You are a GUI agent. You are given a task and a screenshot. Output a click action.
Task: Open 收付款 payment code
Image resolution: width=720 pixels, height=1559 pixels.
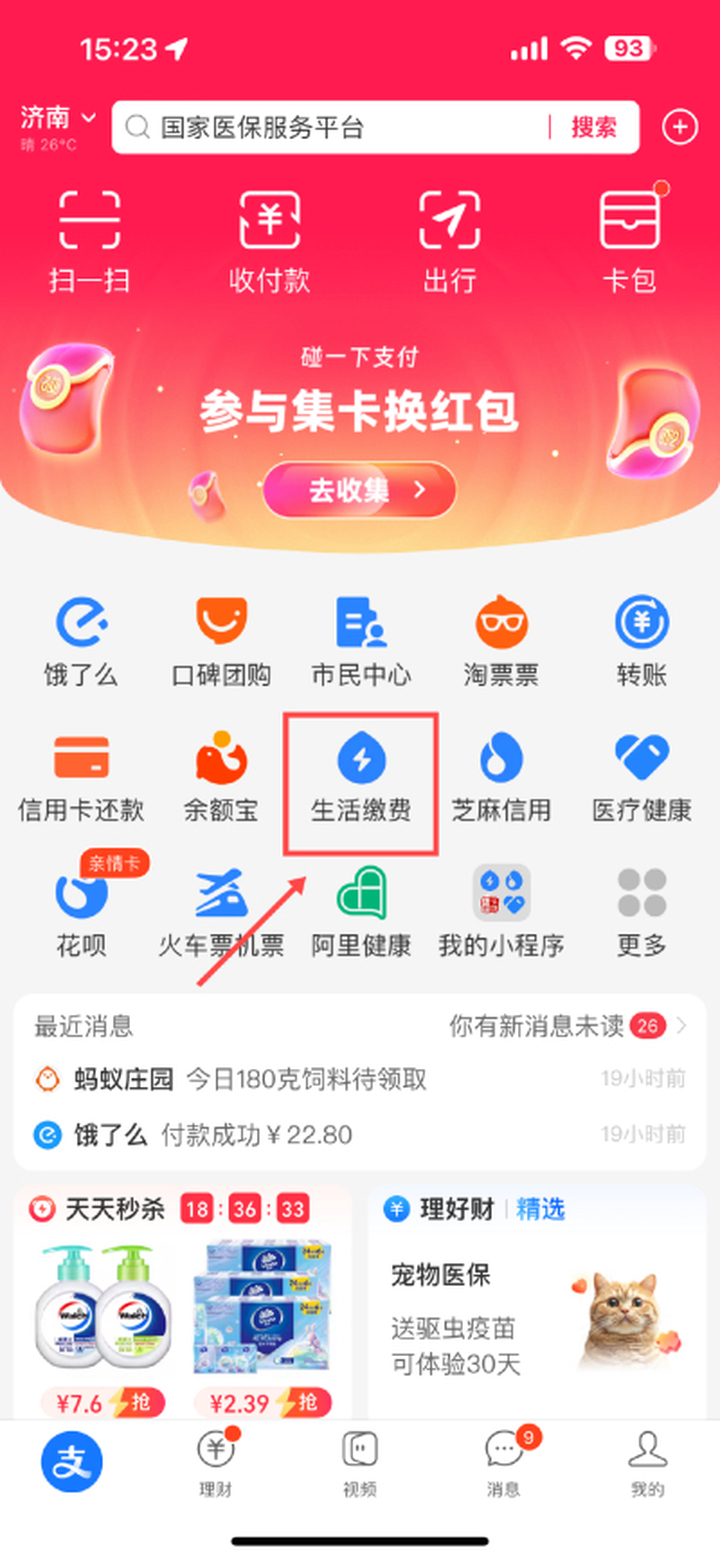[x=270, y=240]
